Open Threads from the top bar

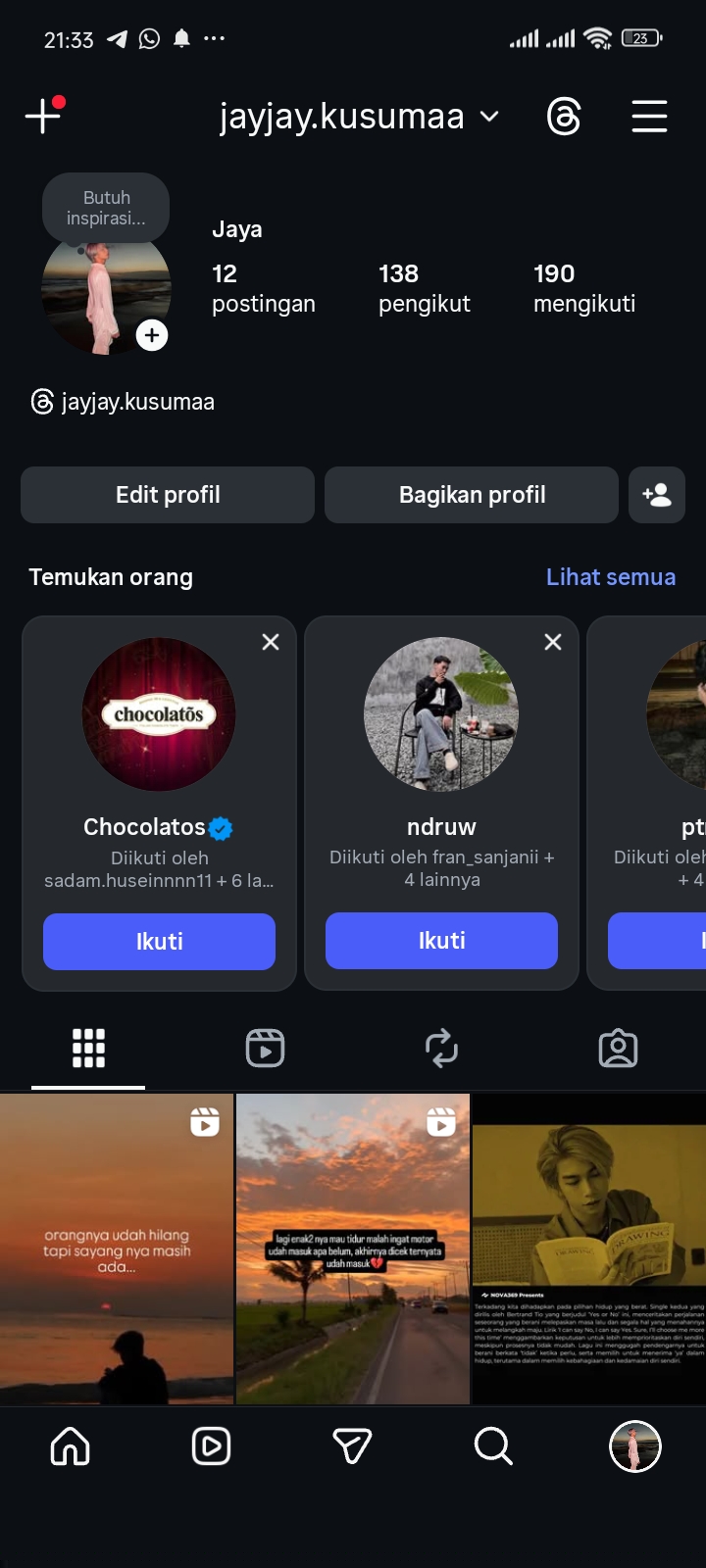pos(564,117)
